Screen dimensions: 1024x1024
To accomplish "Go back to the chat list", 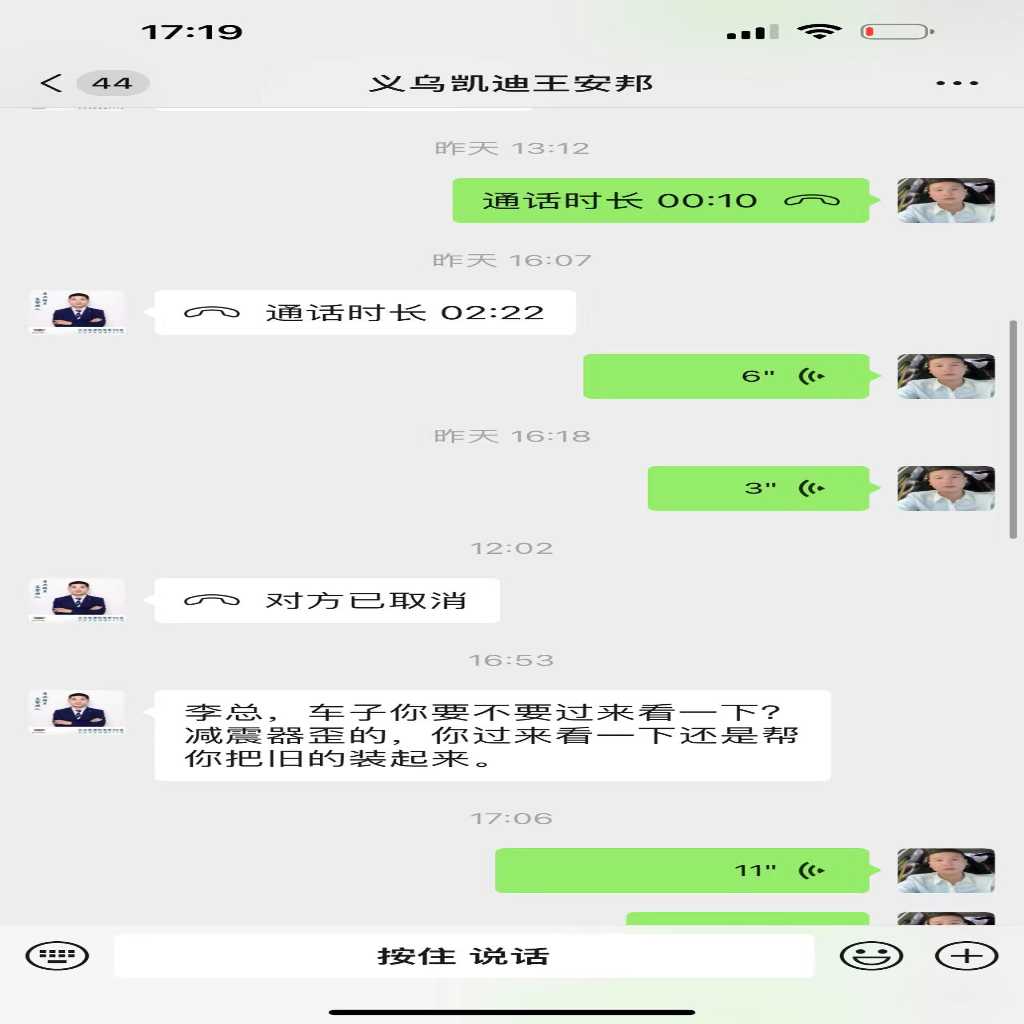I will (x=52, y=83).
